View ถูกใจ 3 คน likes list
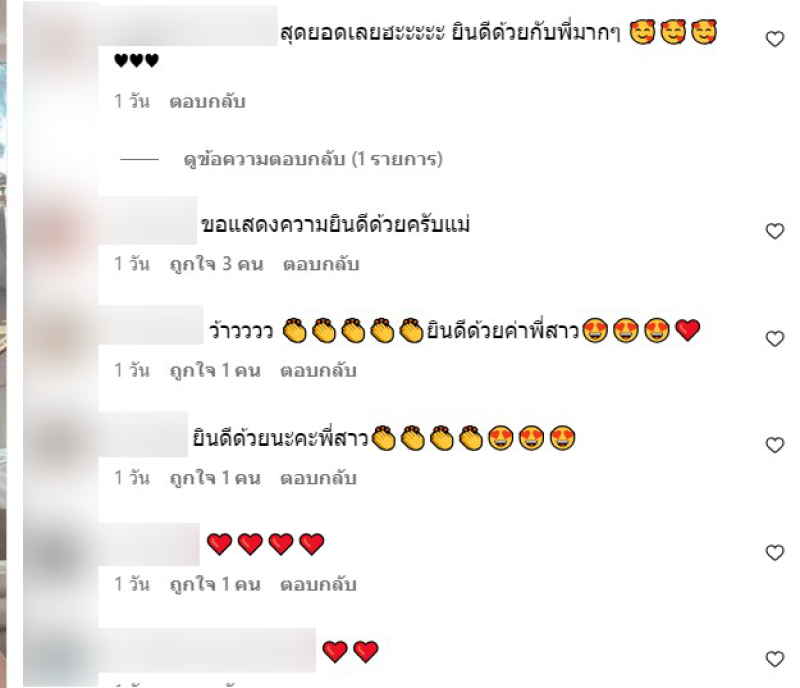800x688 pixels. (x=215, y=265)
